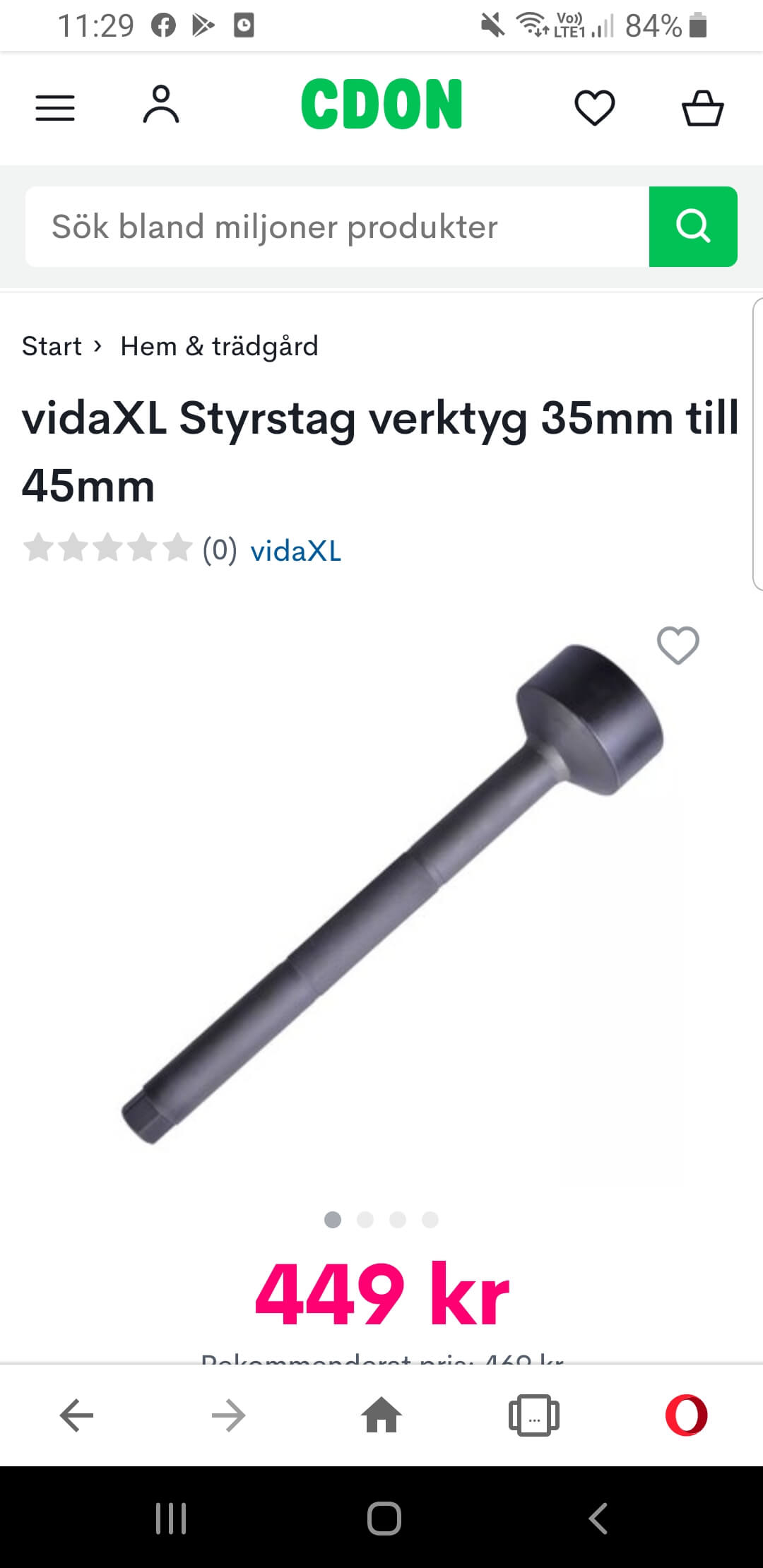Open the account profile icon
The image size is (763, 1568).
click(x=161, y=105)
